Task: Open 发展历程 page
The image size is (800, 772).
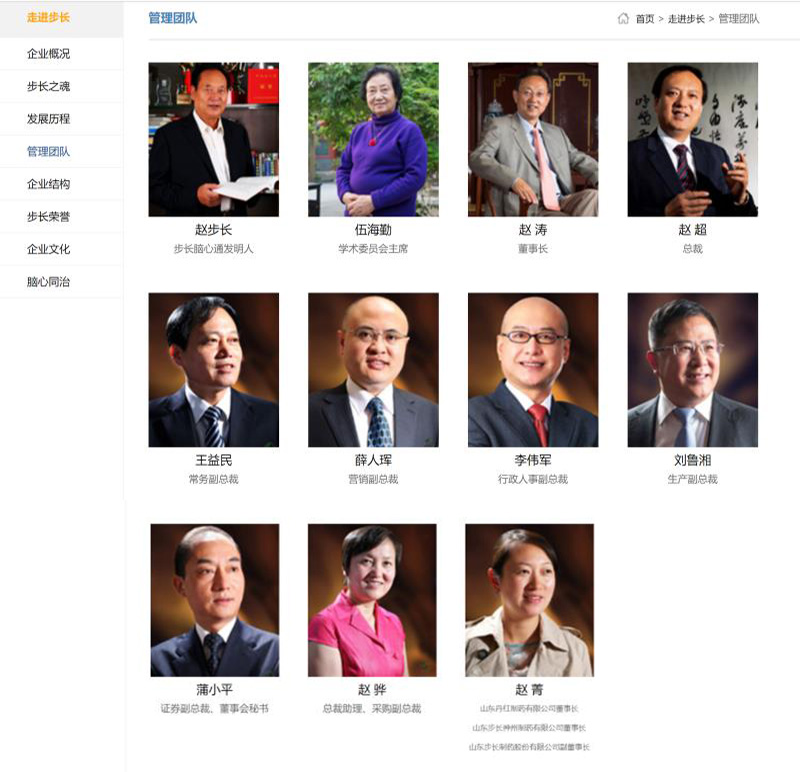Action: pos(48,119)
